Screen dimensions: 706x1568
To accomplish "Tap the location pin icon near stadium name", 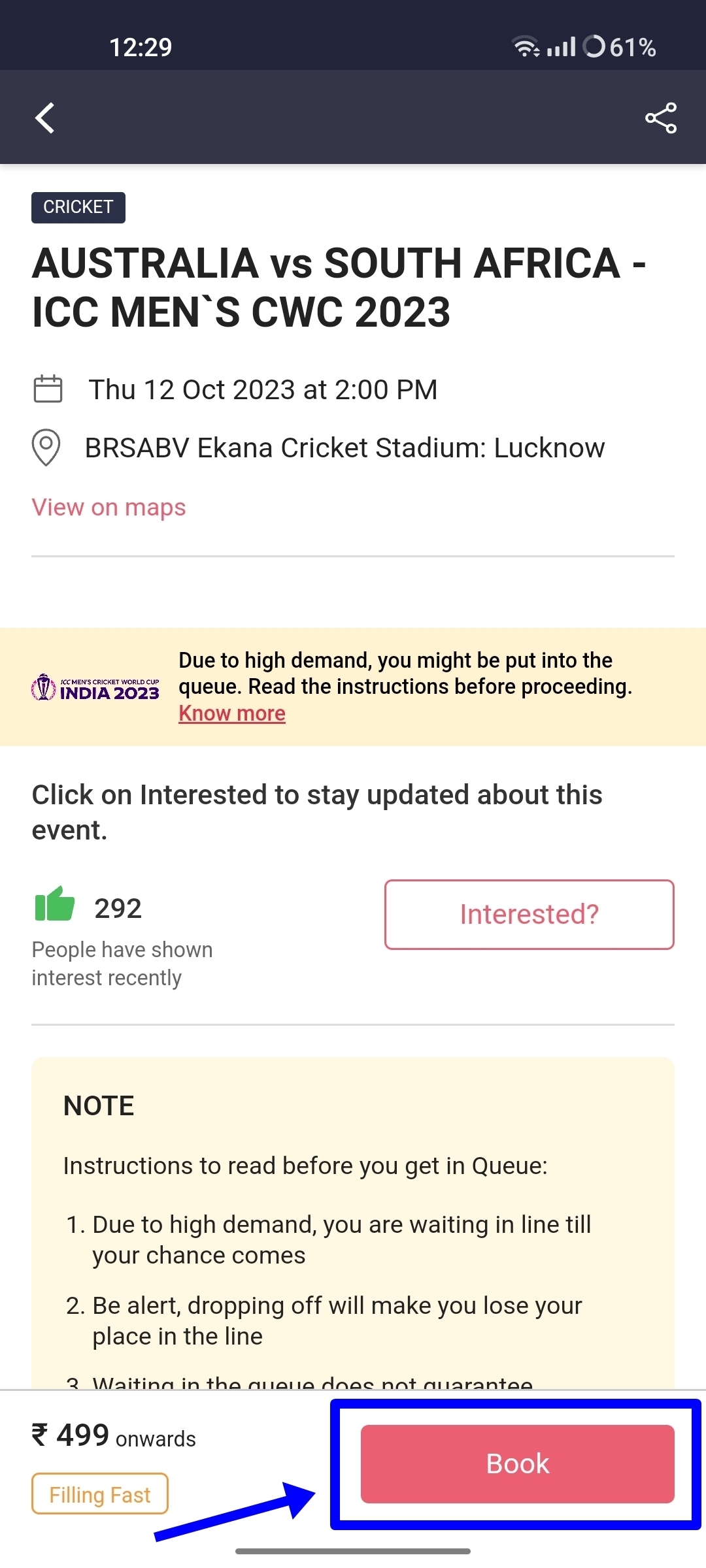I will [45, 448].
